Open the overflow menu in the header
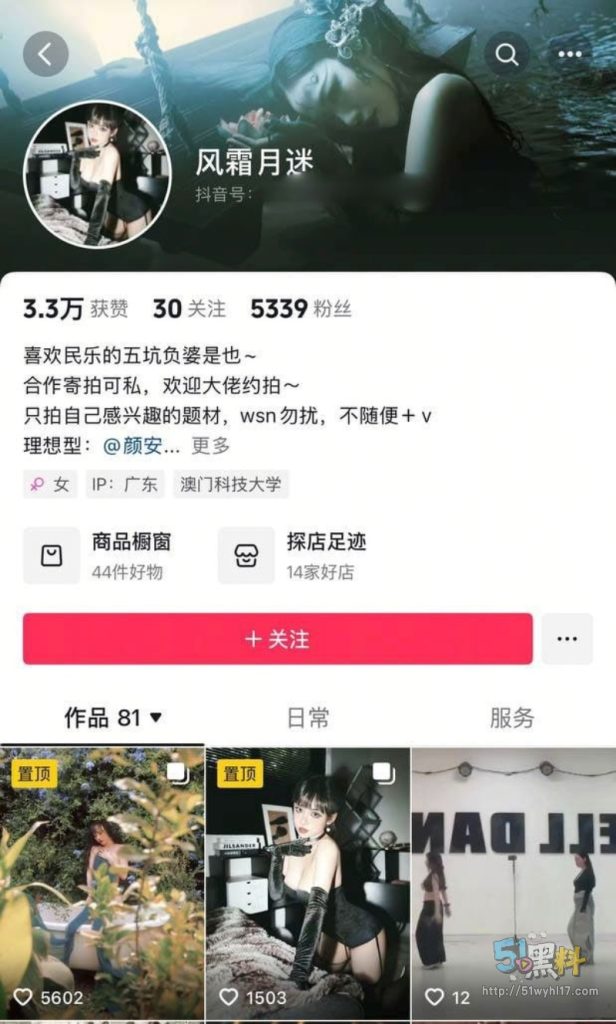This screenshot has width=616, height=1024. point(570,54)
